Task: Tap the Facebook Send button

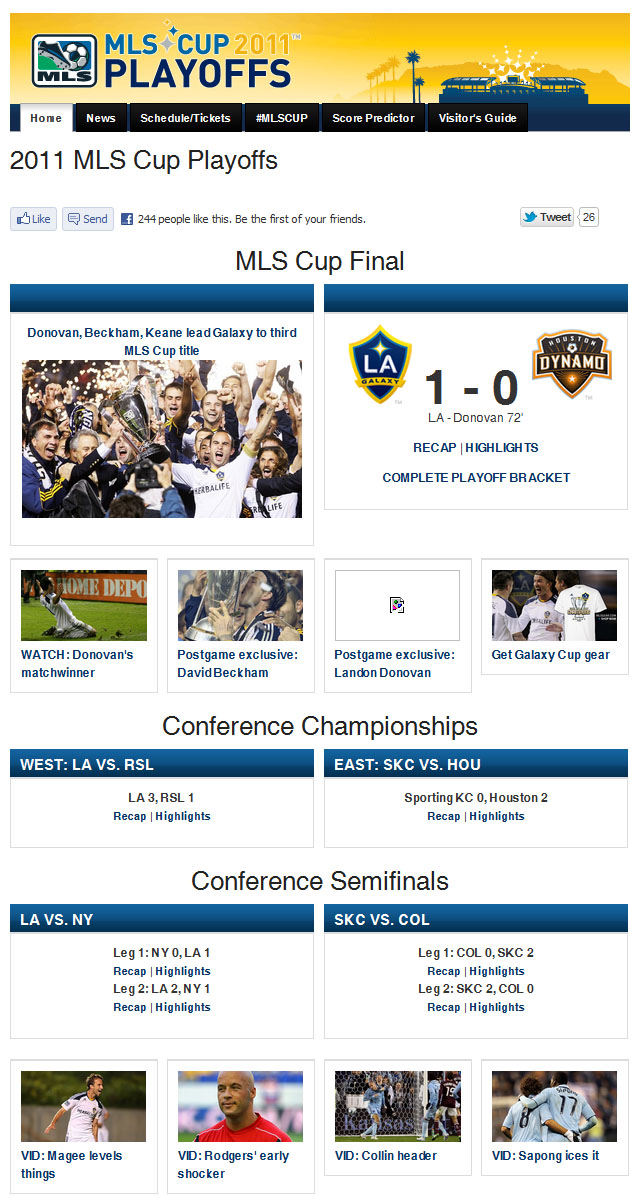Action: coord(88,219)
